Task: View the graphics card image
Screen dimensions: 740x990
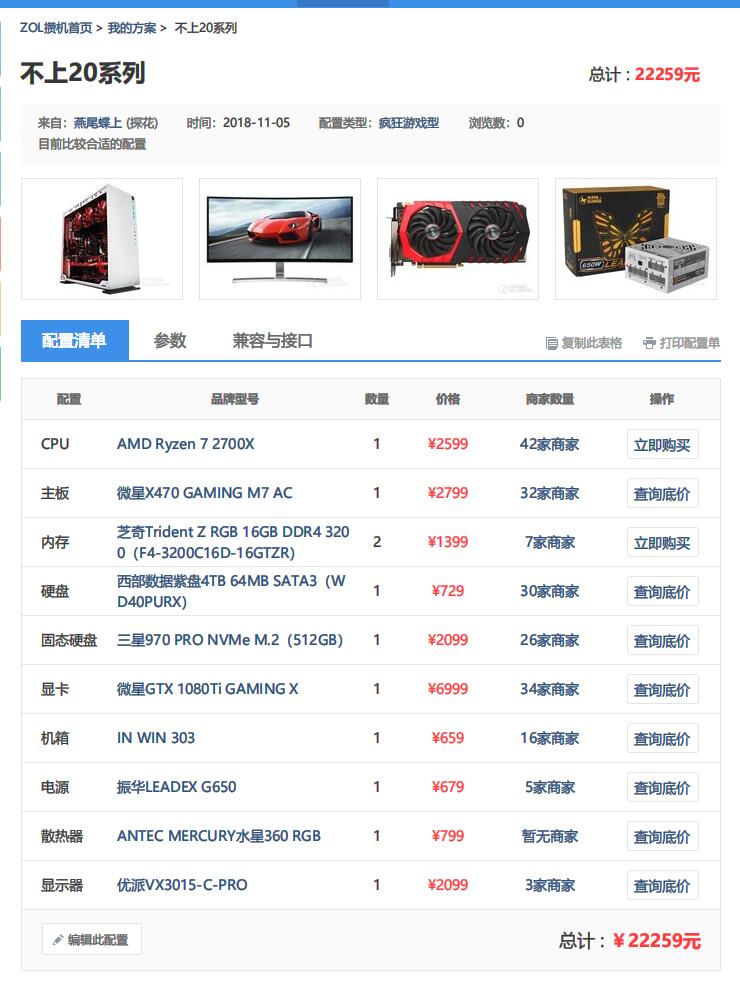Action: click(x=458, y=239)
